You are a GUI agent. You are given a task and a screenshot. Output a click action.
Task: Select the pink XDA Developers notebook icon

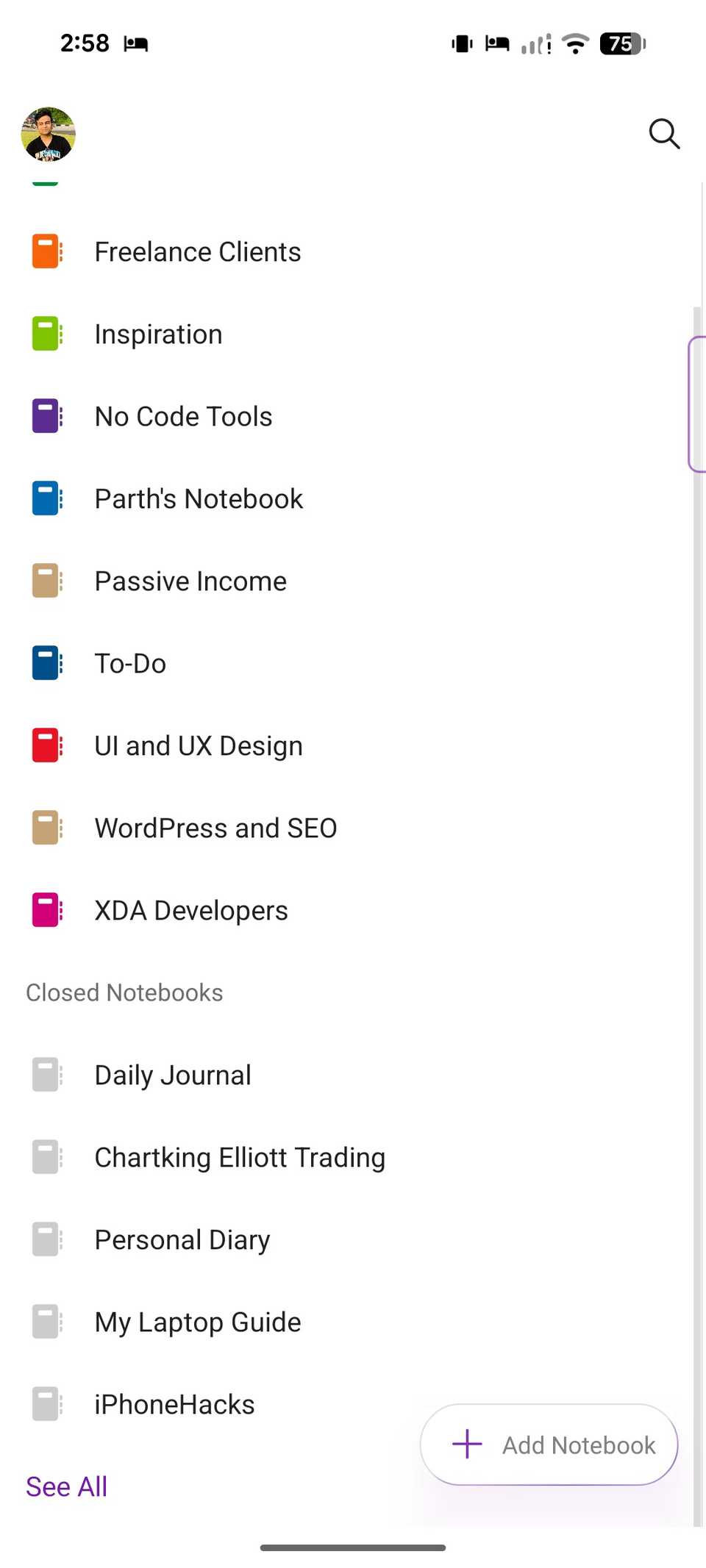47,910
